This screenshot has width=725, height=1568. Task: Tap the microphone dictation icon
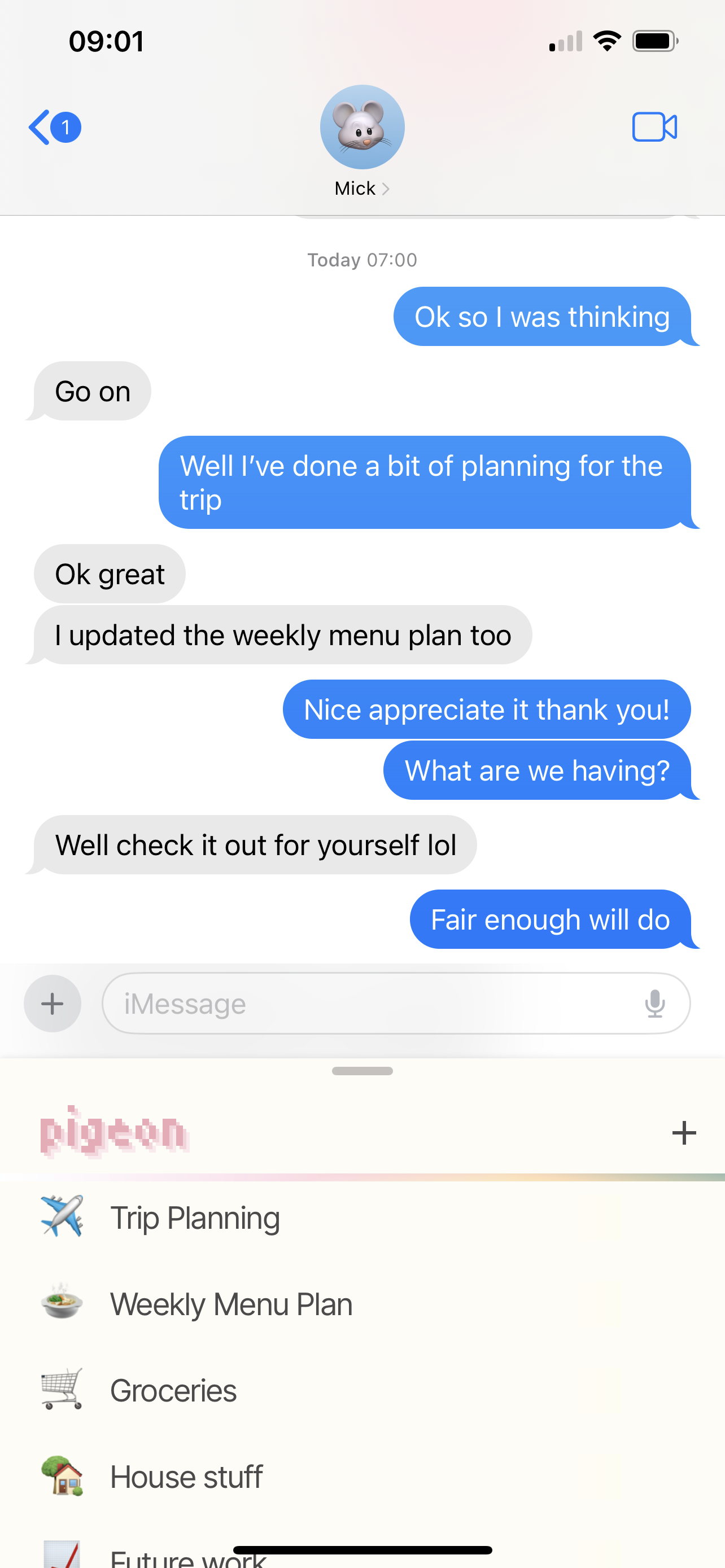pyautogui.click(x=655, y=1004)
